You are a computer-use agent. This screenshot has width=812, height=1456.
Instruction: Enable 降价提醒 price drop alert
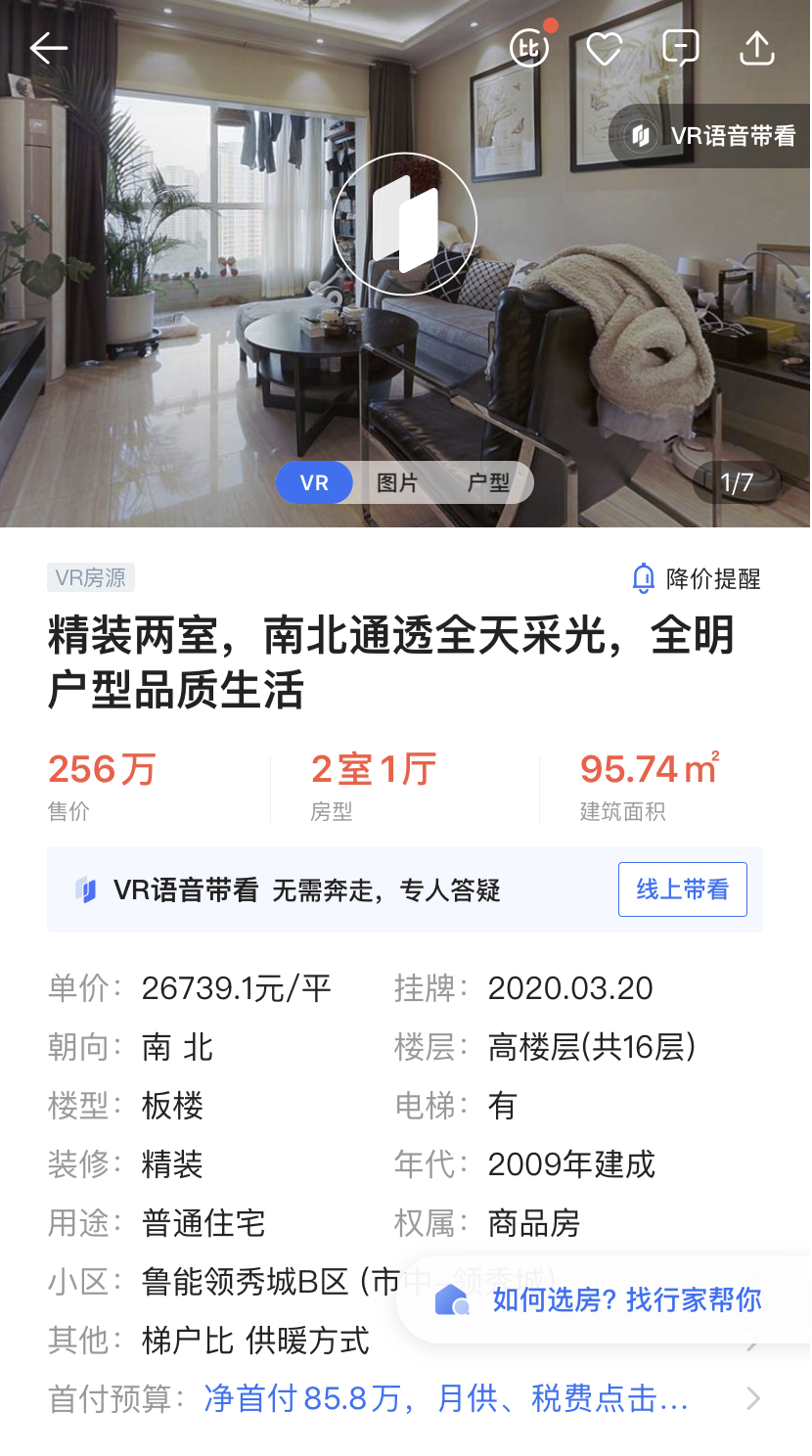(697, 578)
